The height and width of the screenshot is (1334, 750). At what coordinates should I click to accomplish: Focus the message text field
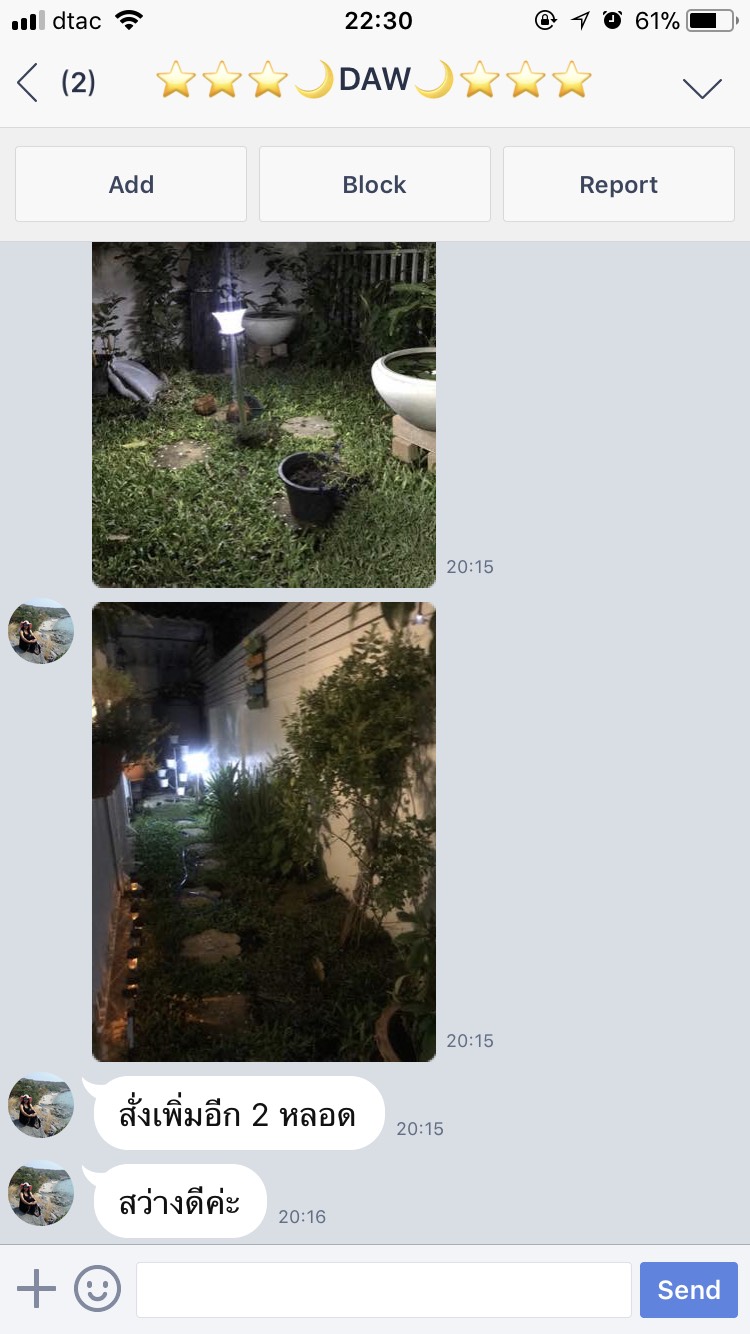(x=383, y=1289)
